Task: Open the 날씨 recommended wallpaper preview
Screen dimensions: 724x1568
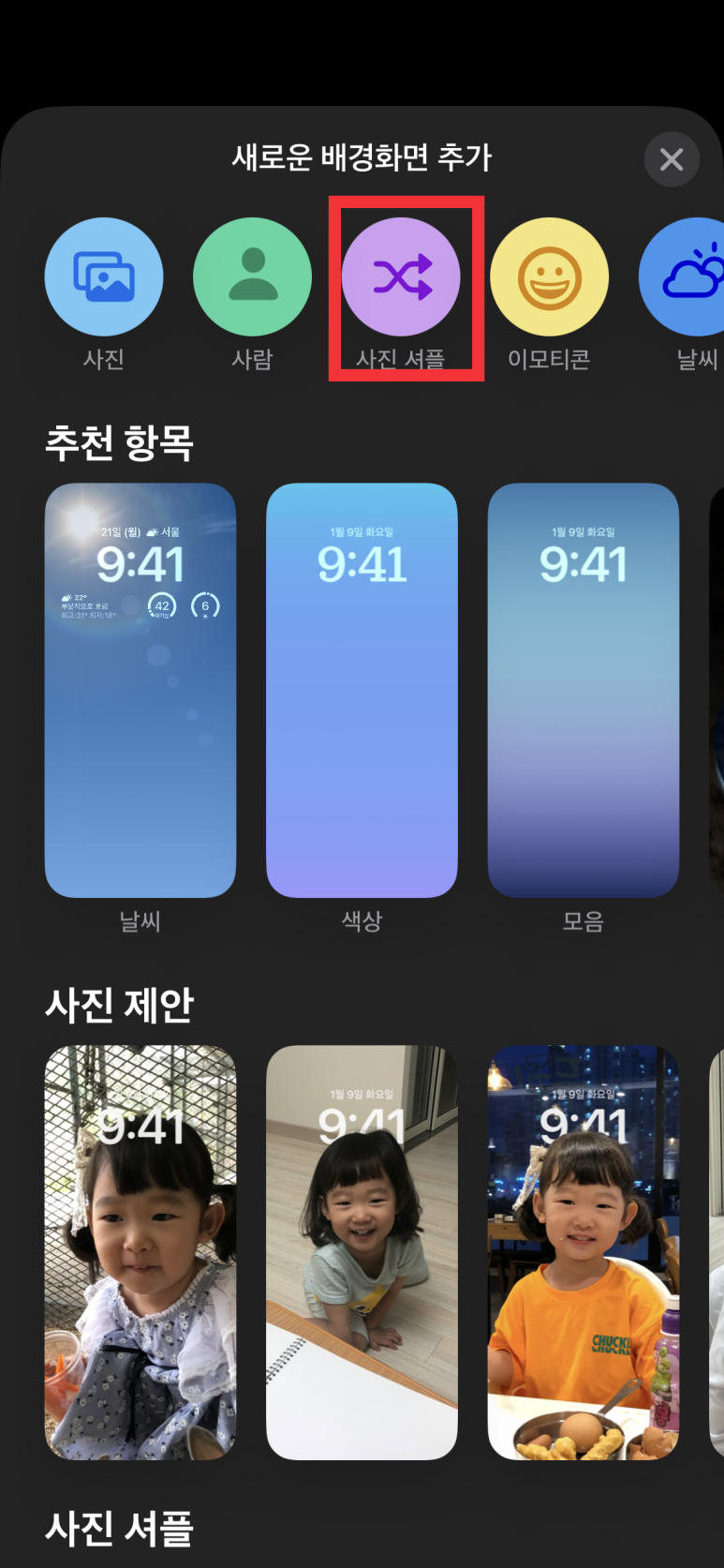Action: click(140, 691)
